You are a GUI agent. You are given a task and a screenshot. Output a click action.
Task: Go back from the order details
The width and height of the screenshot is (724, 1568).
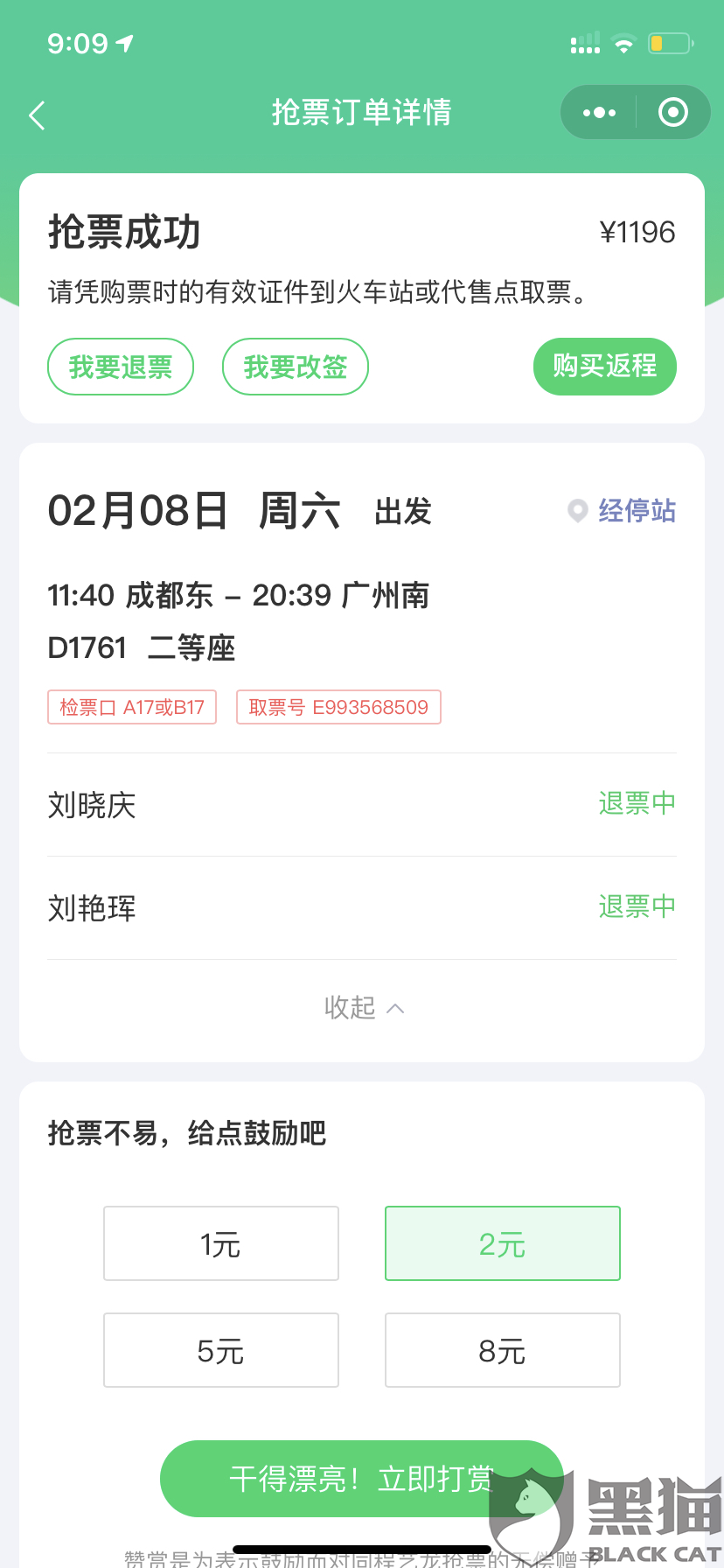[x=37, y=115]
